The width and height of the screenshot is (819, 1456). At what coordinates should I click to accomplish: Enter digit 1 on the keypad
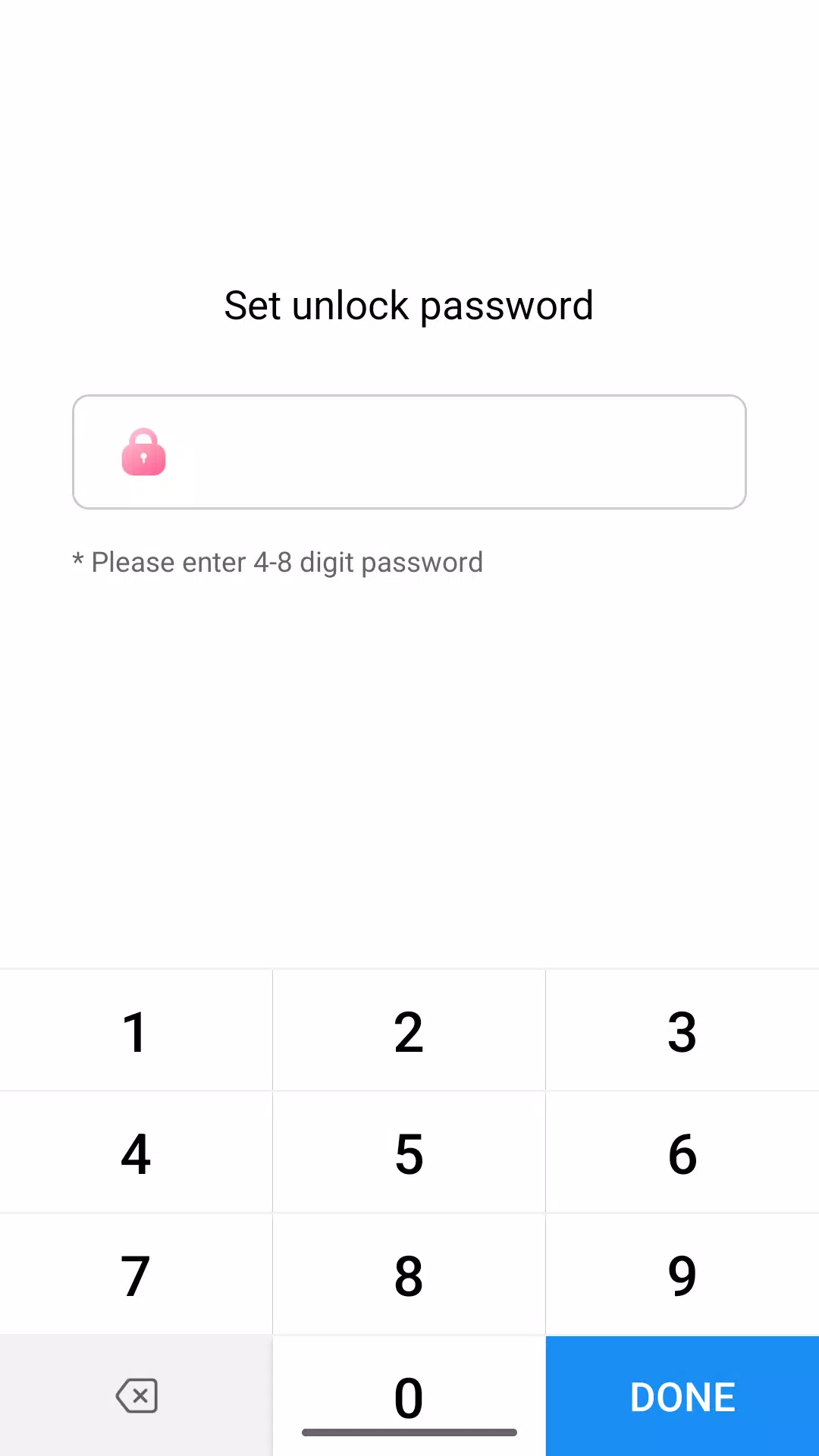click(x=136, y=1031)
